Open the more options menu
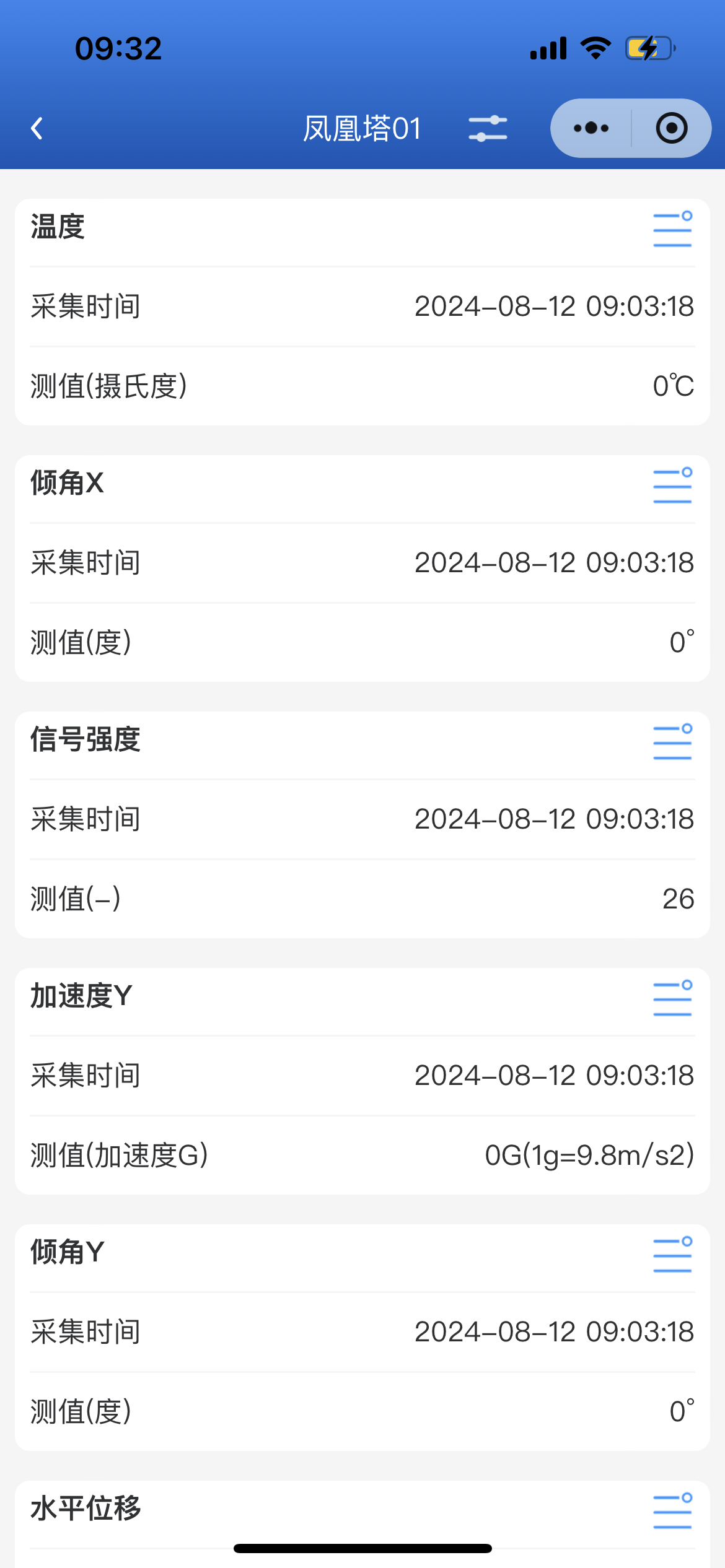Image resolution: width=725 pixels, height=1568 pixels. pos(590,128)
